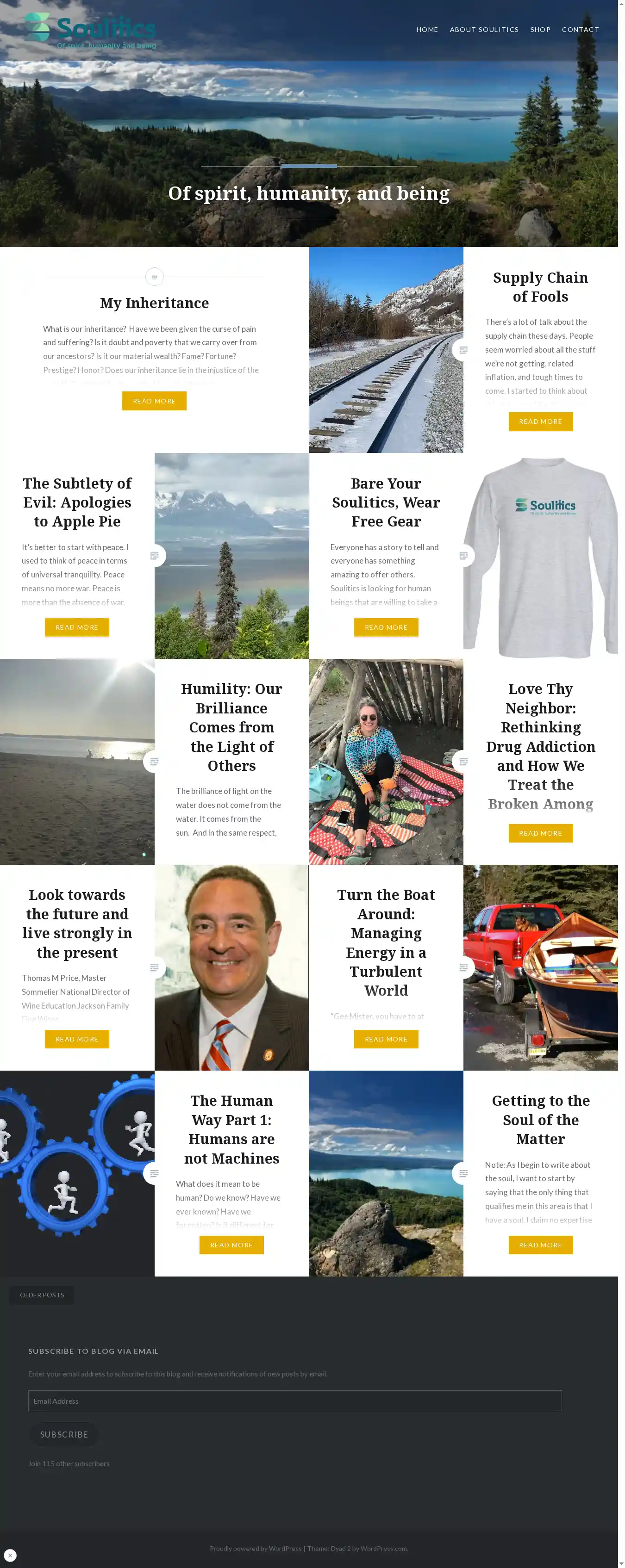
Task: Go to the Home page
Action: click(x=426, y=30)
